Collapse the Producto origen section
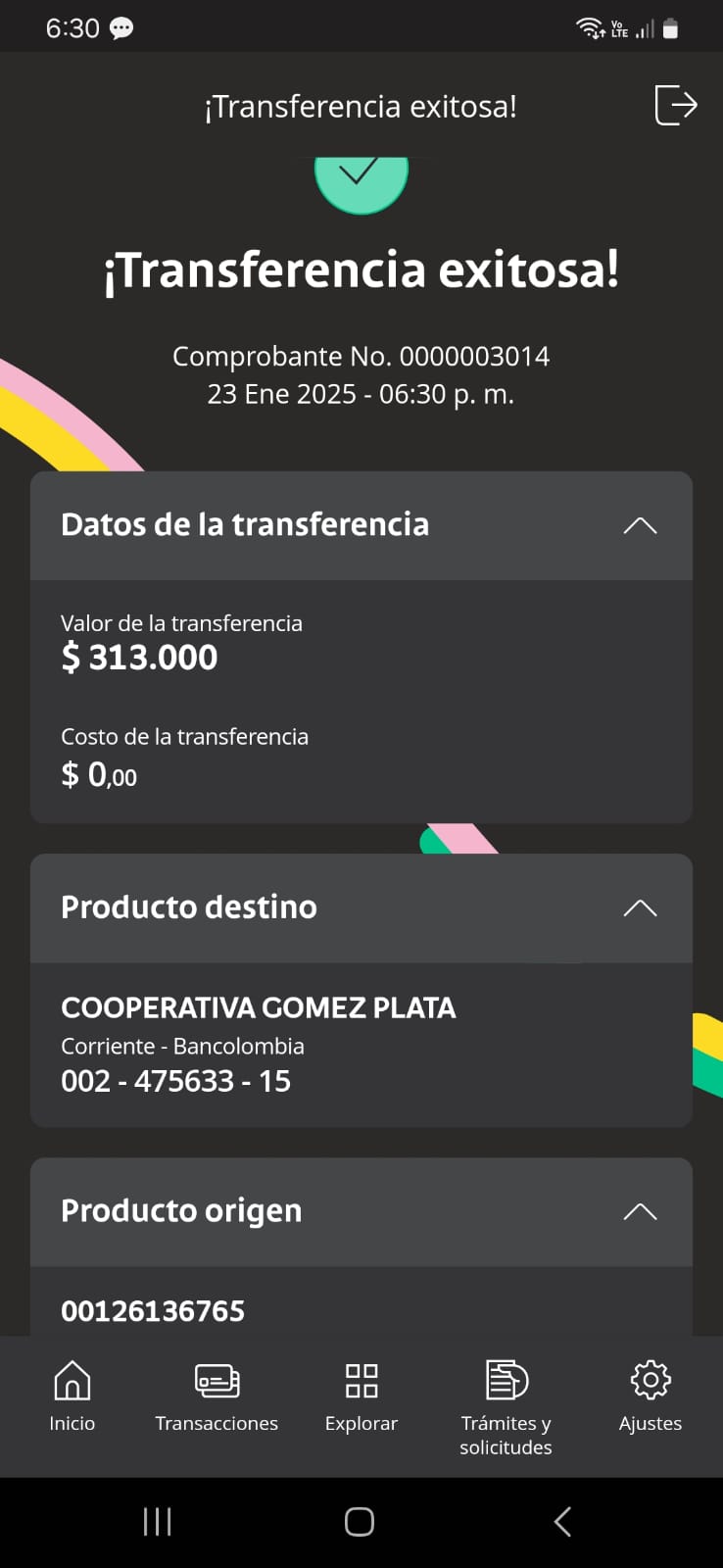 coord(640,1211)
